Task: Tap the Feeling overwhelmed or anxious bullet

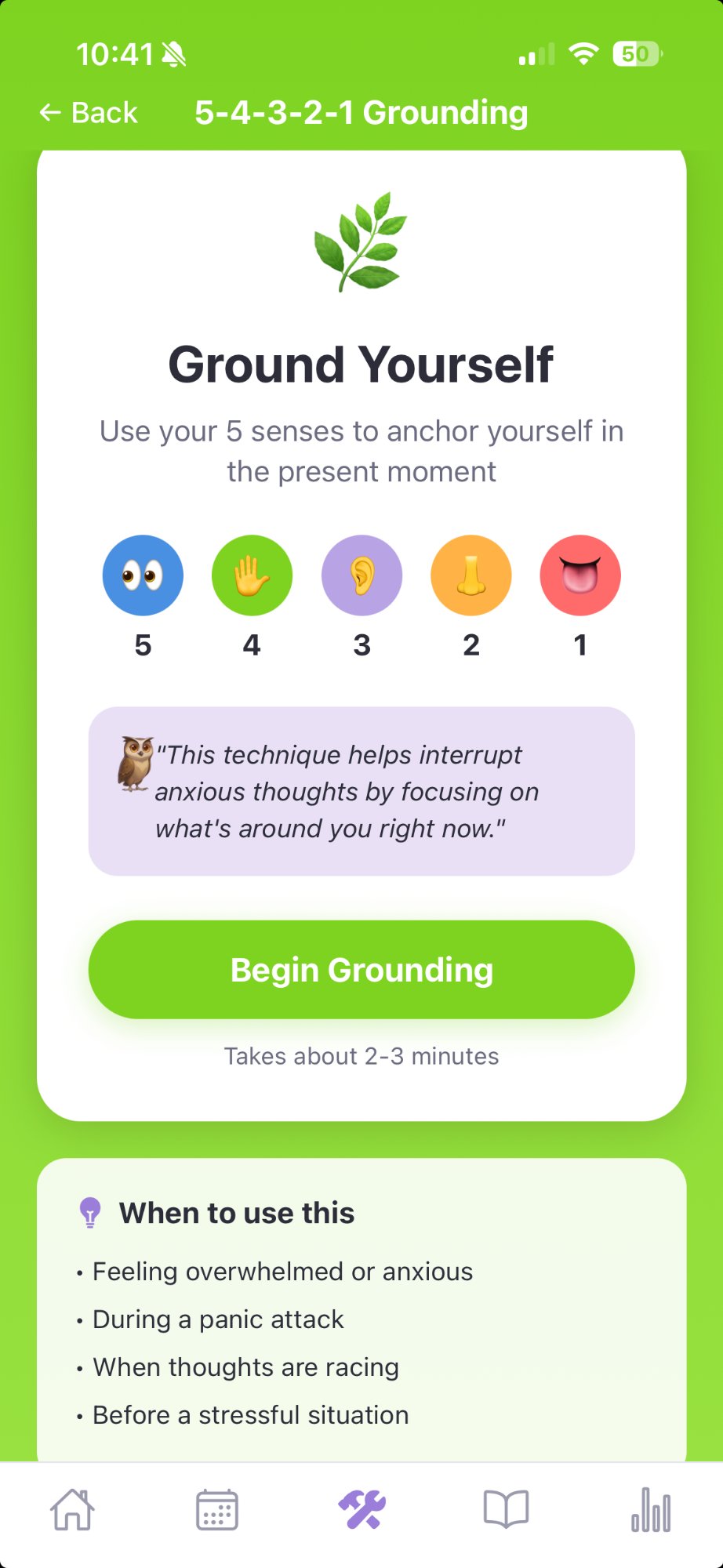Action: point(282,1271)
